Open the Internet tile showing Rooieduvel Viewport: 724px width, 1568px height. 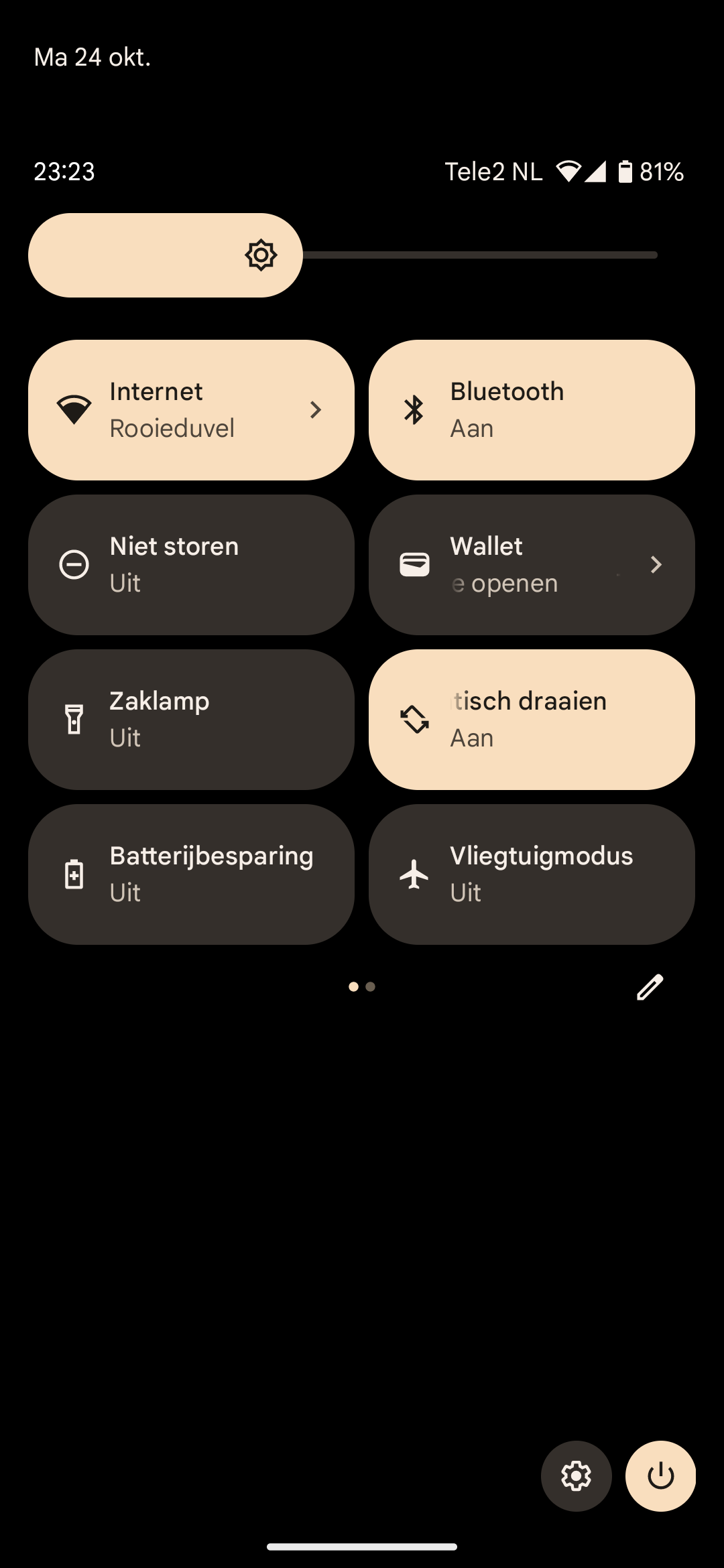tap(191, 410)
